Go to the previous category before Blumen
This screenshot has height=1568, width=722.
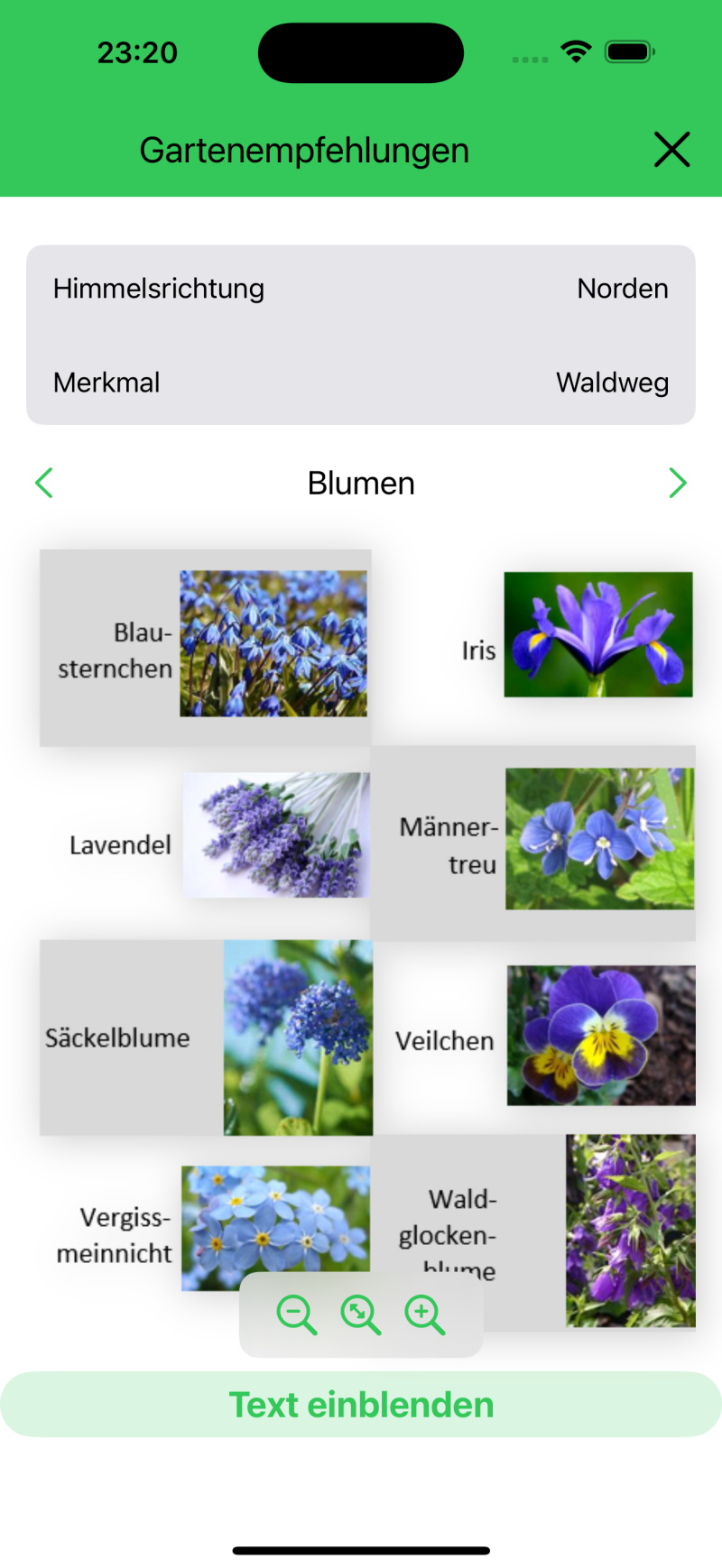coord(44,484)
